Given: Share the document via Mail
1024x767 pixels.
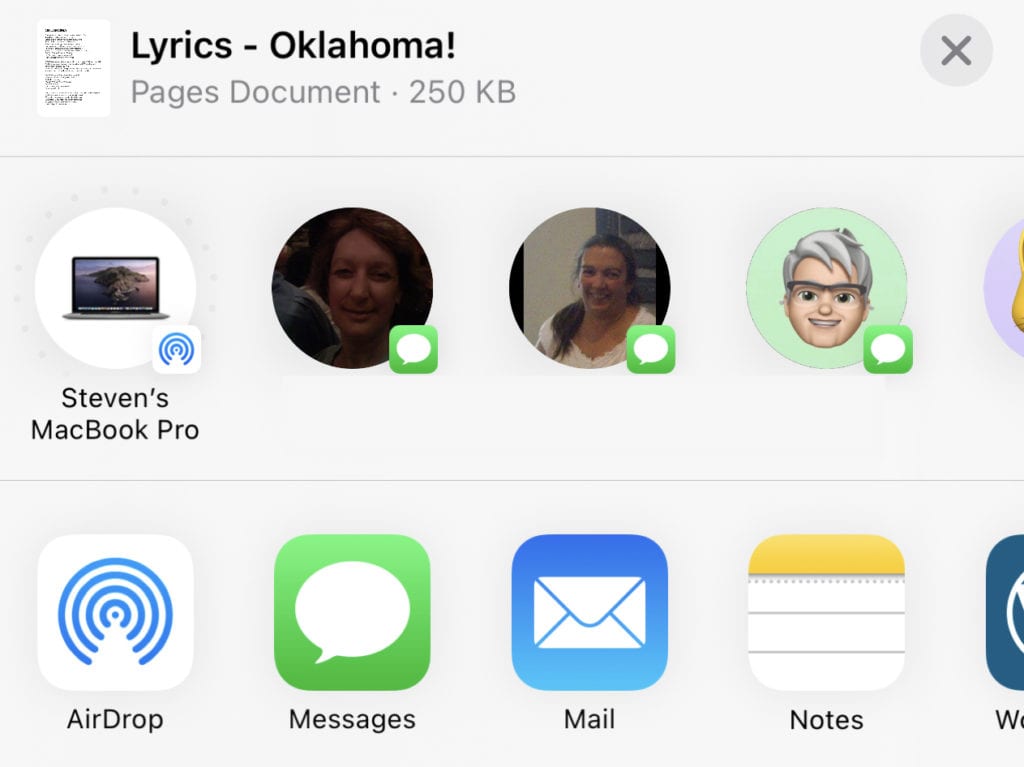Looking at the screenshot, I should (x=589, y=613).
